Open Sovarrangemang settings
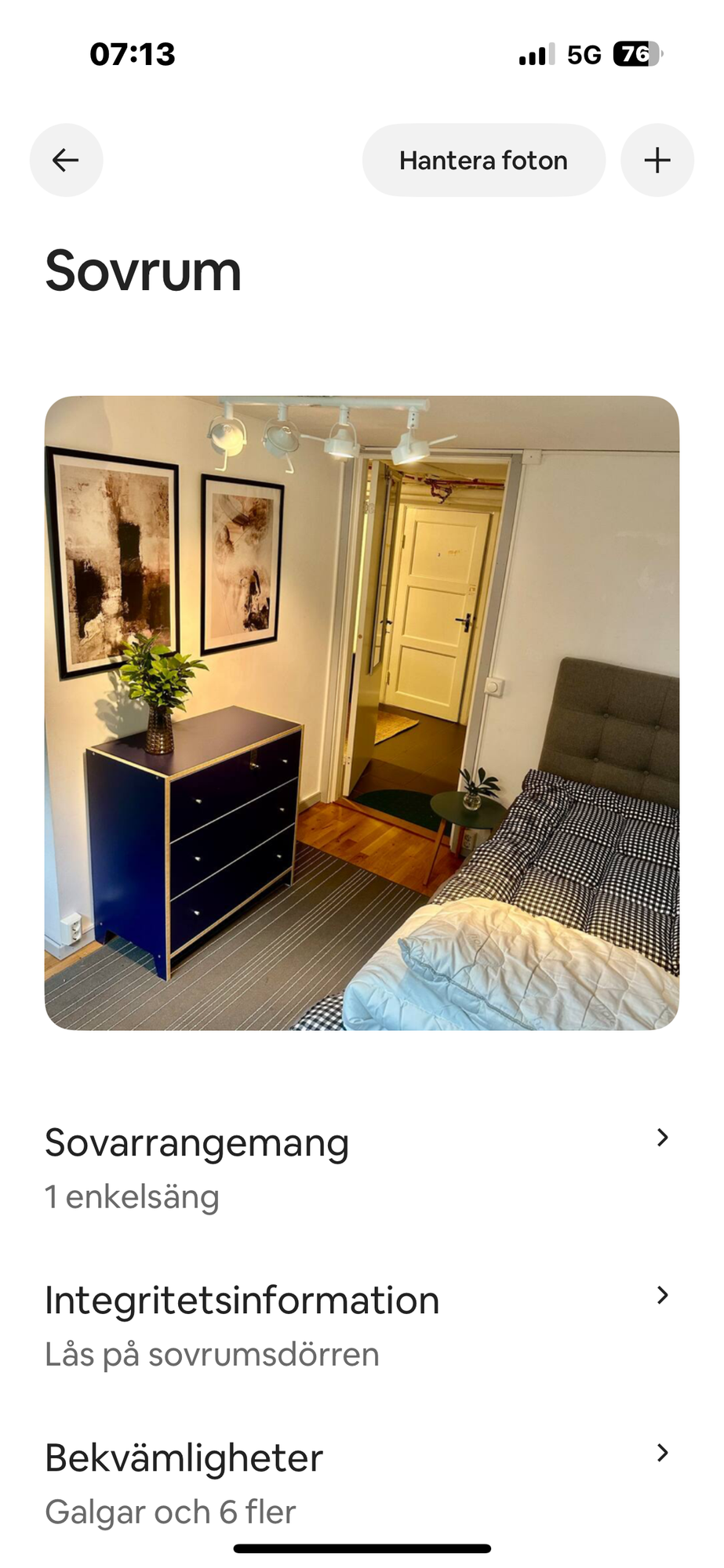The width and height of the screenshot is (724, 1568). [357, 1167]
